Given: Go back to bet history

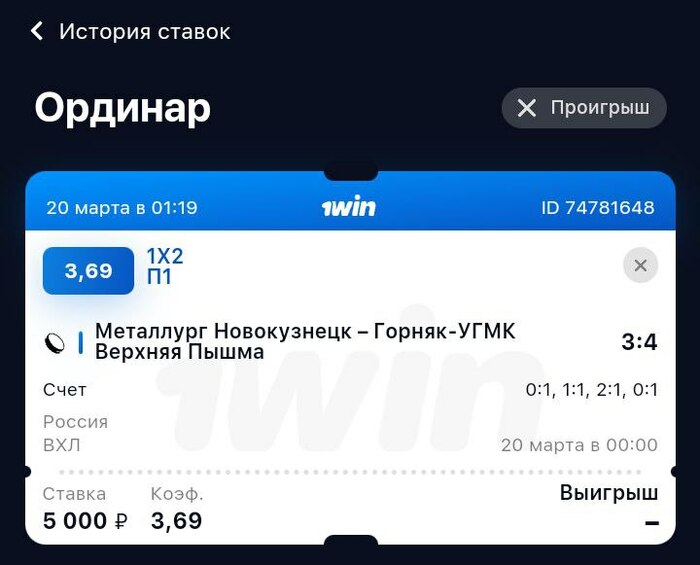Looking at the screenshot, I should 38,31.
